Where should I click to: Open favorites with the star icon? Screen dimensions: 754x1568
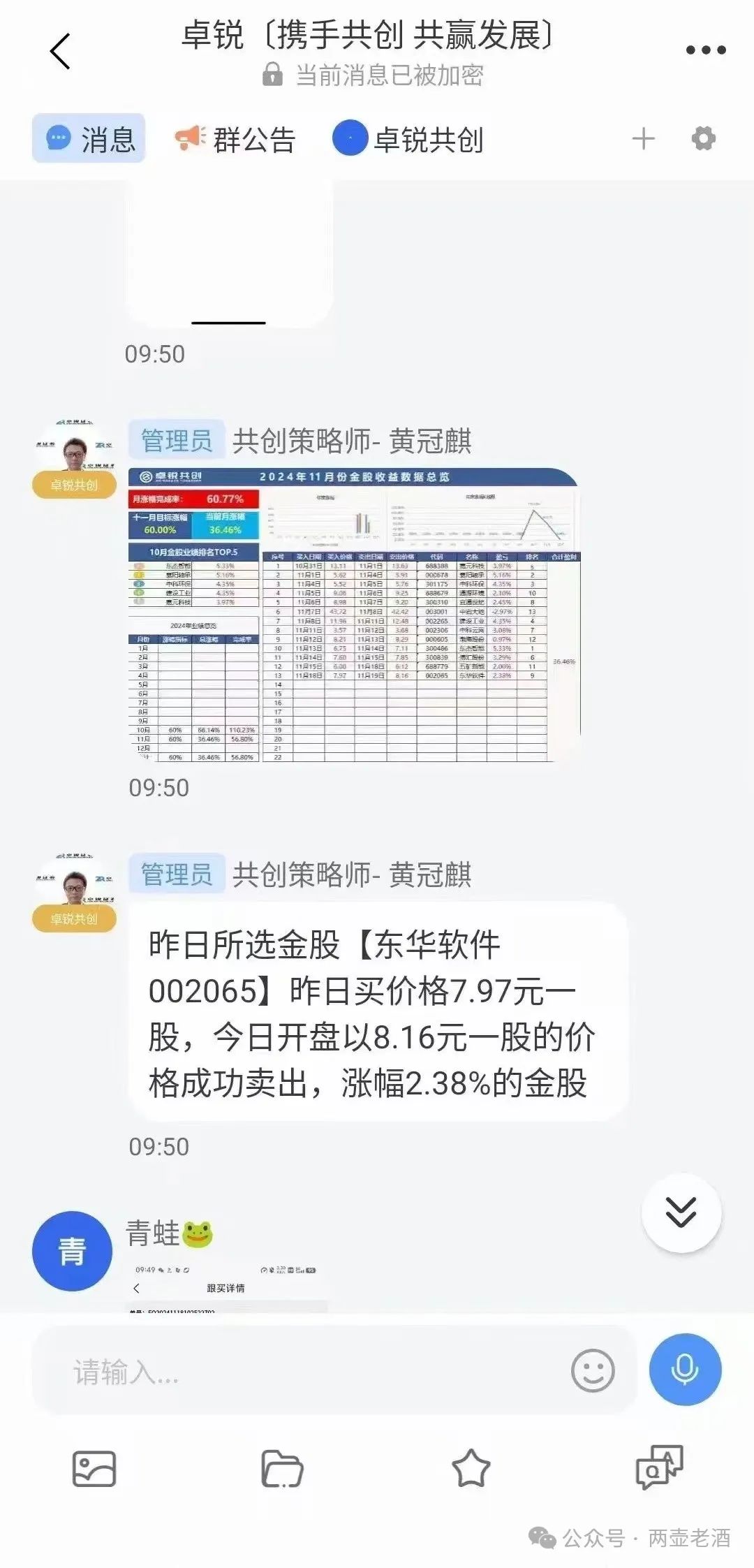point(471,1469)
